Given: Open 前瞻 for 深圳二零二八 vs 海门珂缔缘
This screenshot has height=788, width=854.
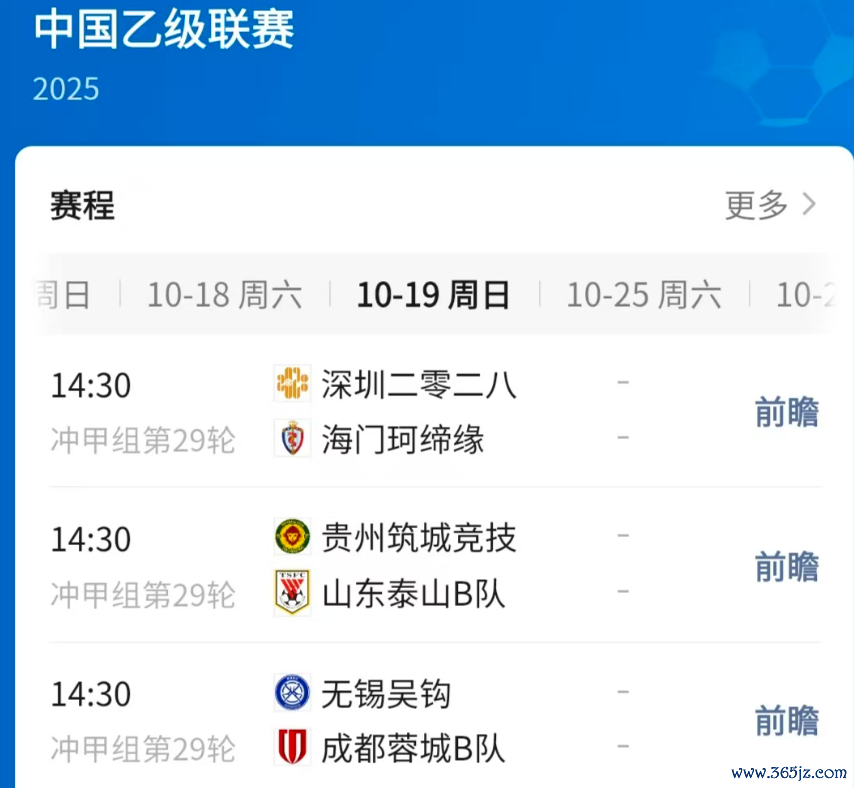Looking at the screenshot, I should [x=786, y=412].
